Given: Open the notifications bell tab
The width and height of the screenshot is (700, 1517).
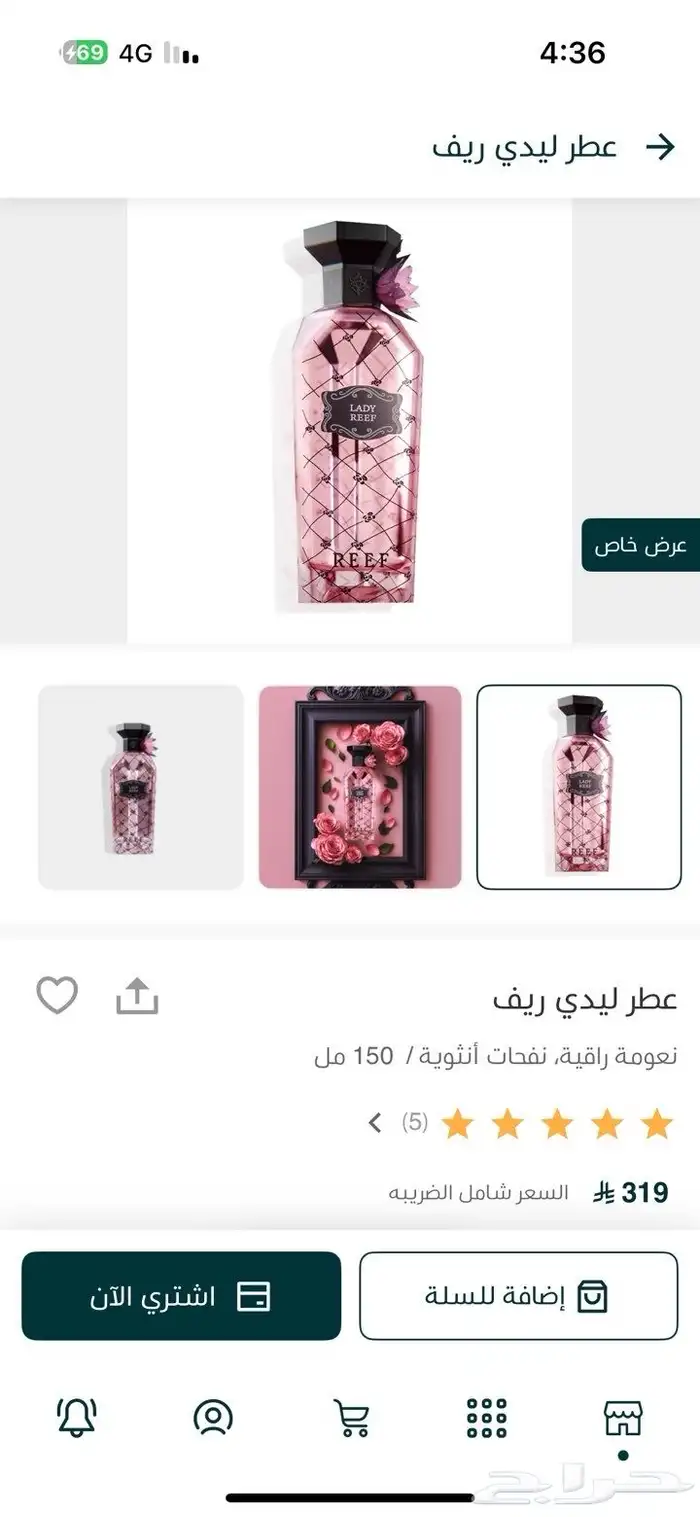Looking at the screenshot, I should click(x=77, y=1418).
